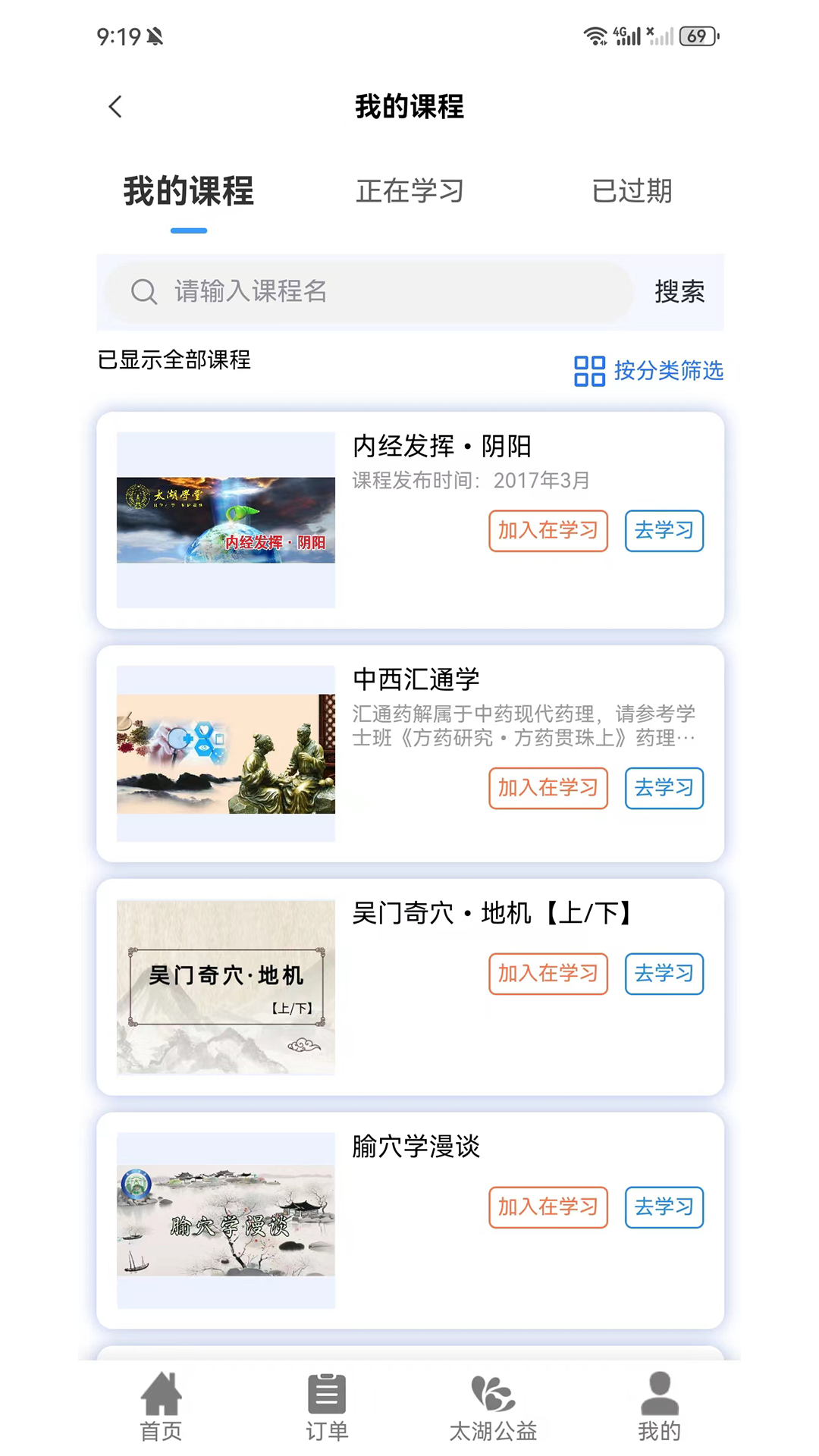Tap the notification bell icon in status bar
The height and width of the screenshot is (1456, 819).
click(x=155, y=36)
